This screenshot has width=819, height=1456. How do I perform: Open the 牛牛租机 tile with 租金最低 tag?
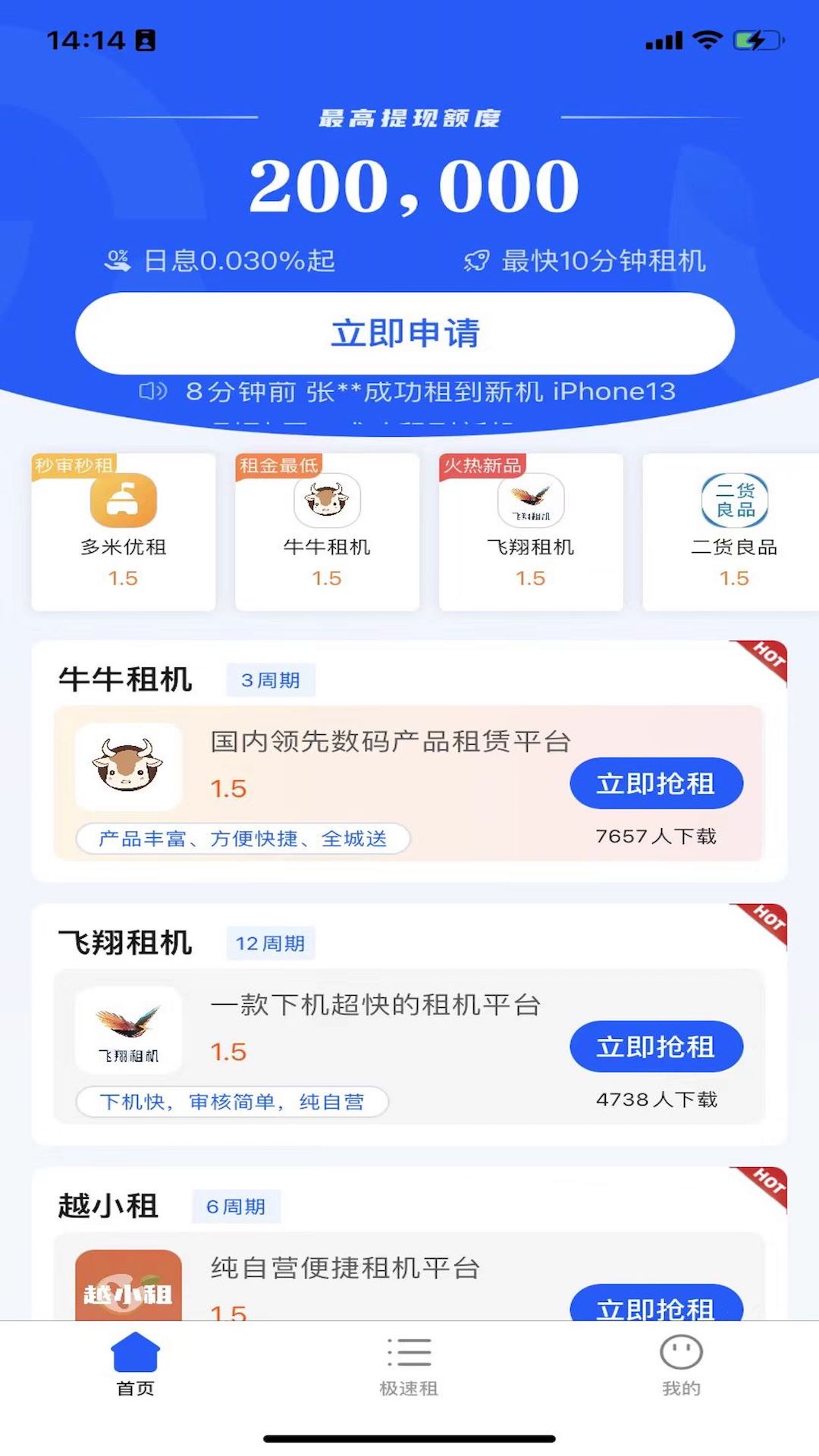[327, 532]
